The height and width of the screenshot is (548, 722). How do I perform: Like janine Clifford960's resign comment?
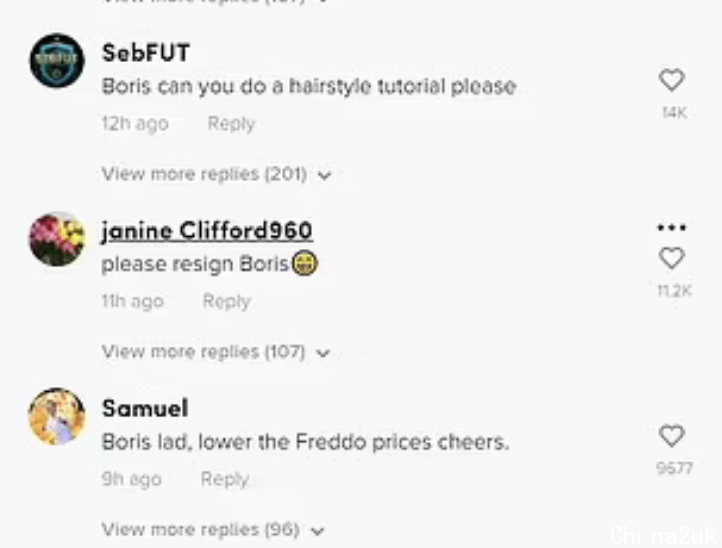pos(672,259)
